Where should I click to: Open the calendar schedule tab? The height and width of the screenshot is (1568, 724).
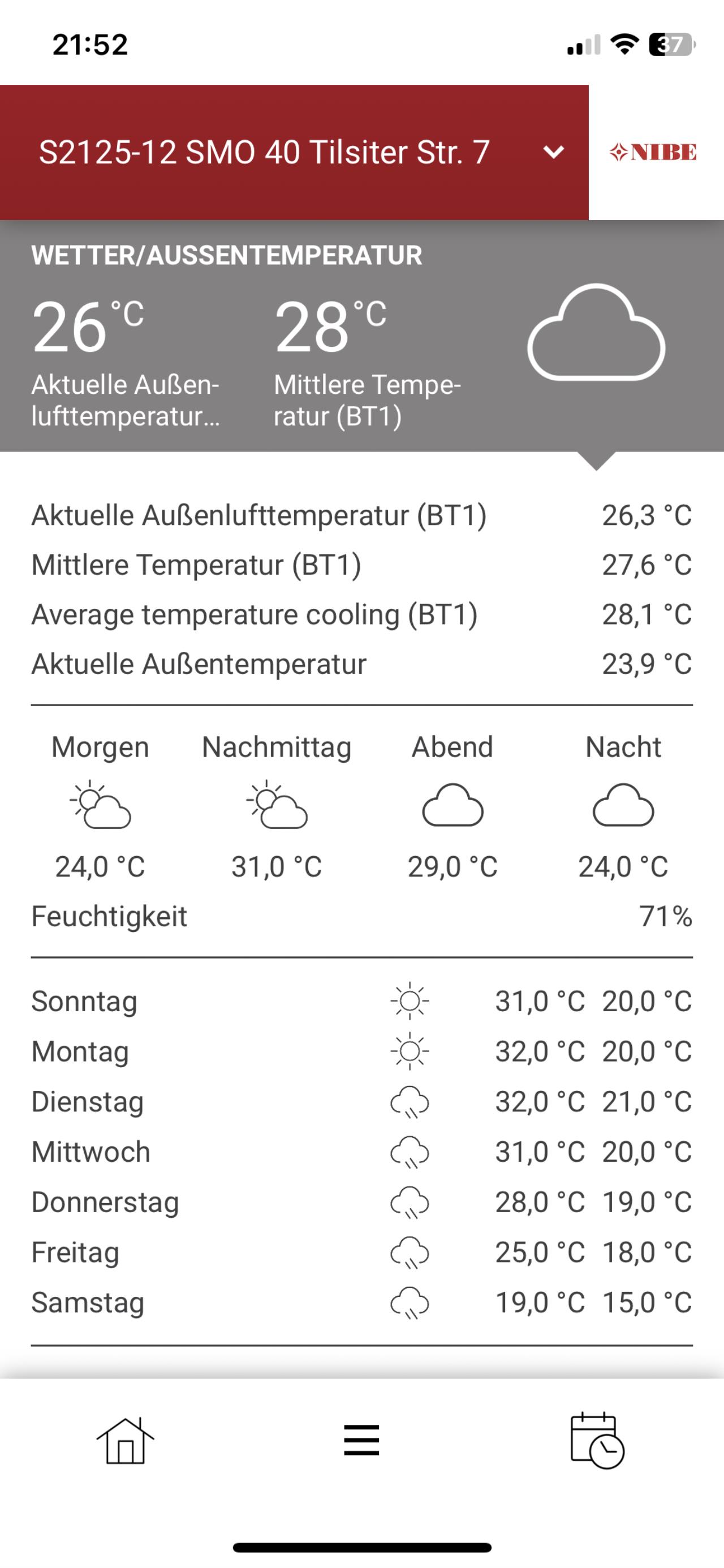597,1440
